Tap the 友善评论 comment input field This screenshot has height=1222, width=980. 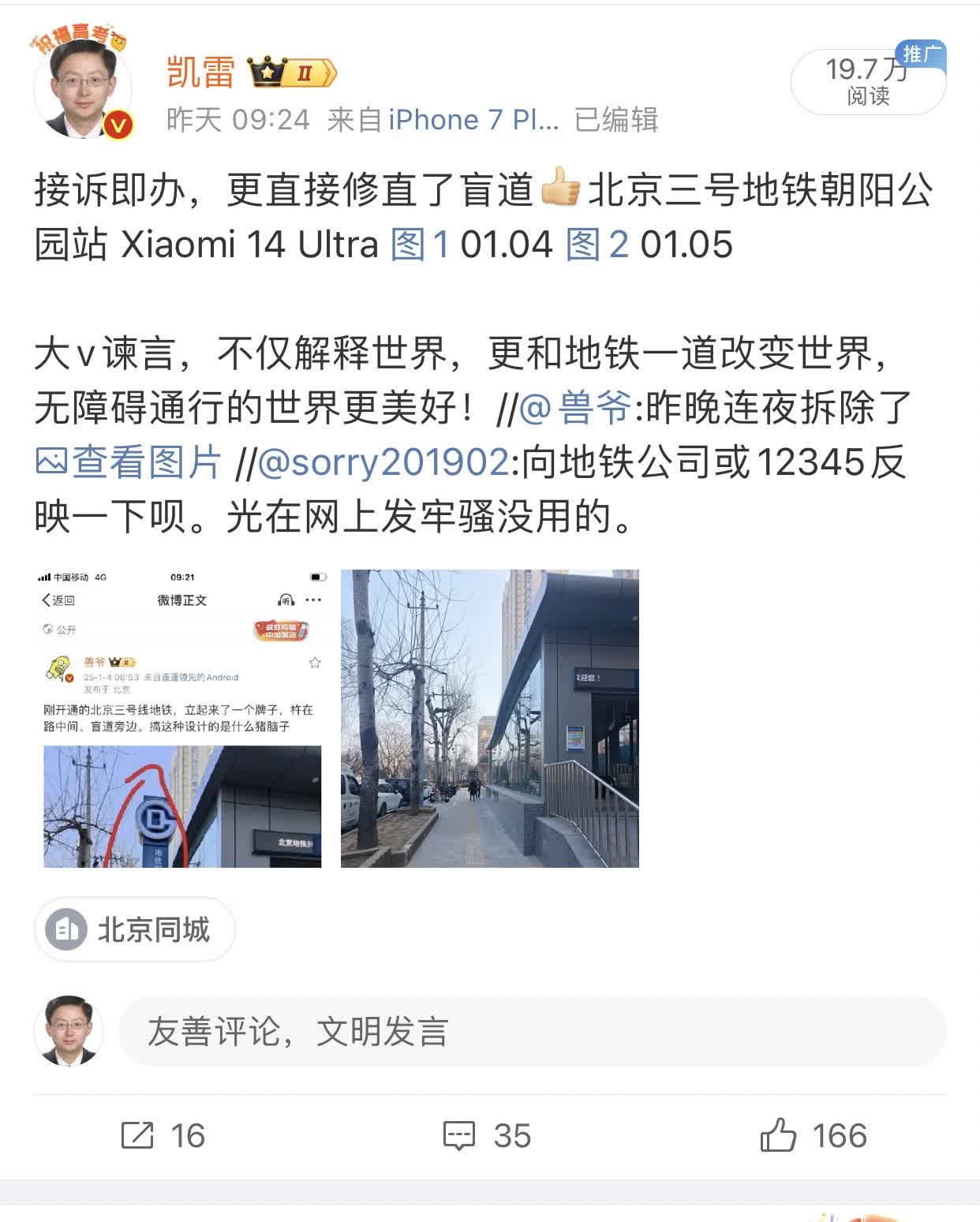pyautogui.click(x=532, y=1031)
